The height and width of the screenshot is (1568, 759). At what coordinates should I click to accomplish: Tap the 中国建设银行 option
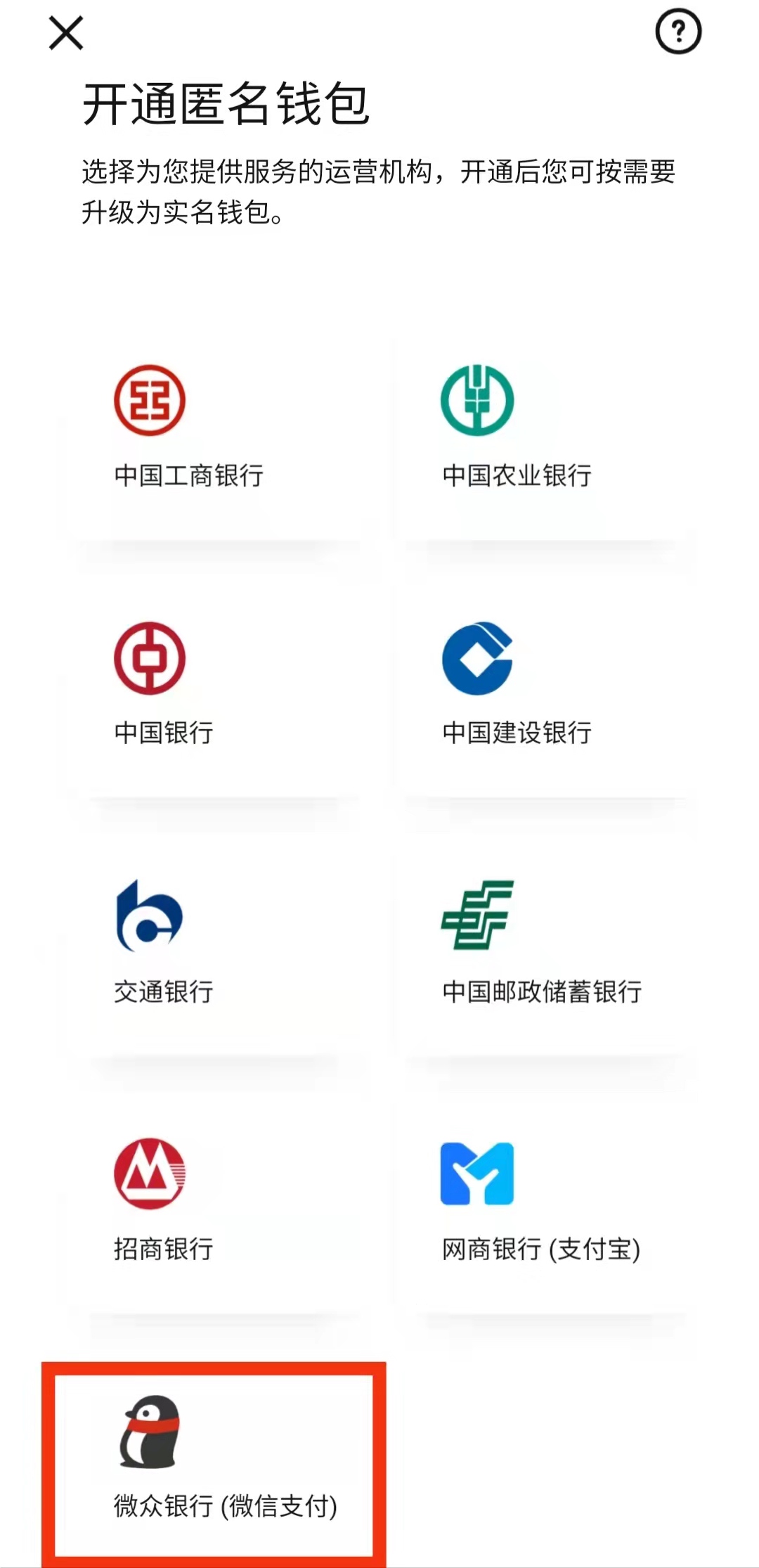[x=541, y=693]
